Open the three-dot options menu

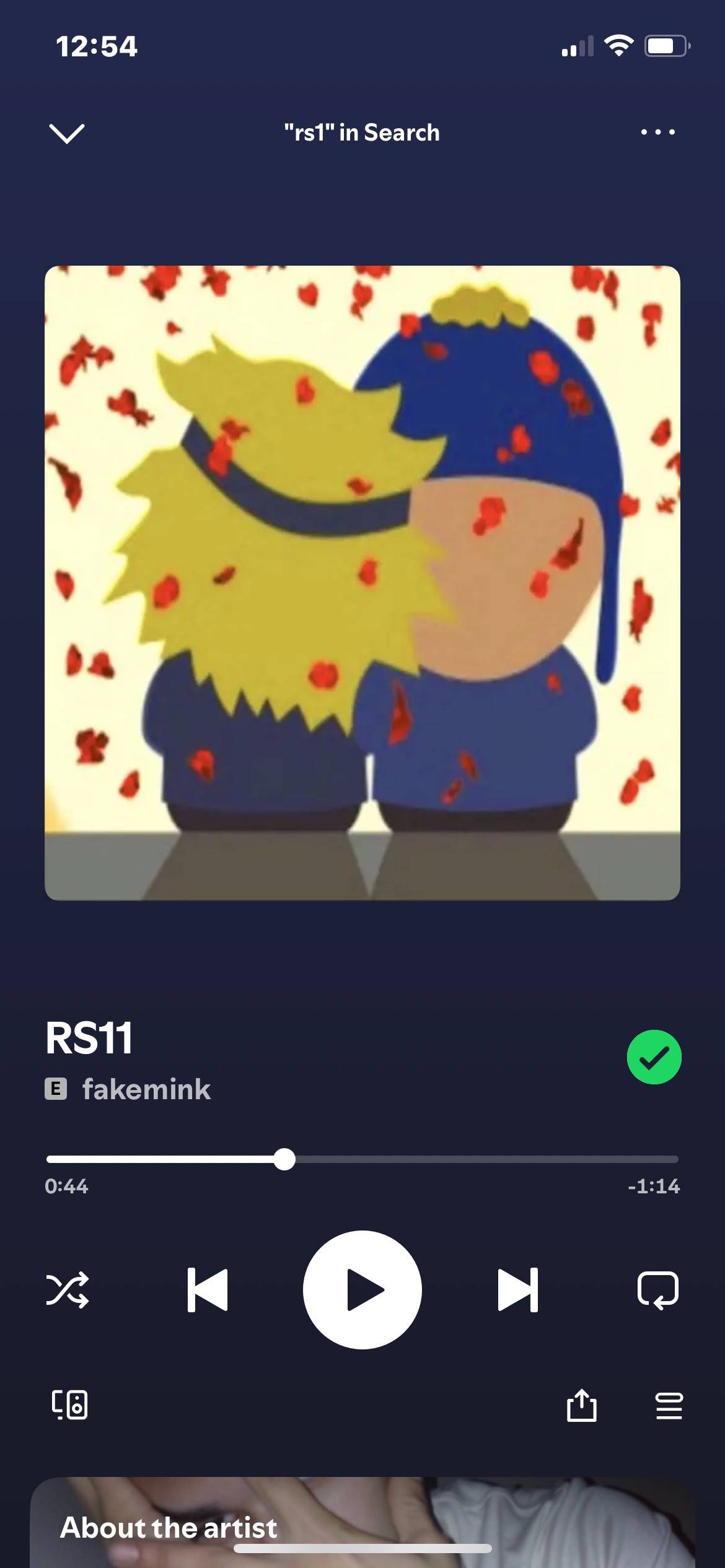pyautogui.click(x=658, y=132)
